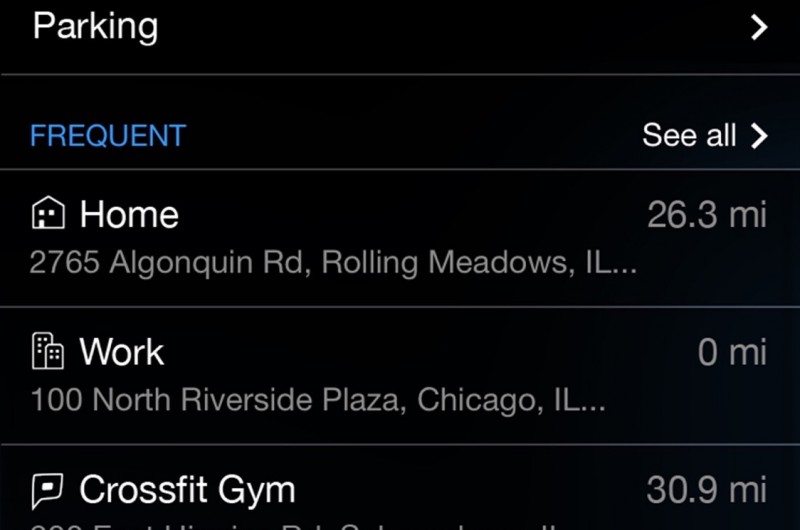Choose the Work destination
The image size is (800, 530).
tap(400, 375)
